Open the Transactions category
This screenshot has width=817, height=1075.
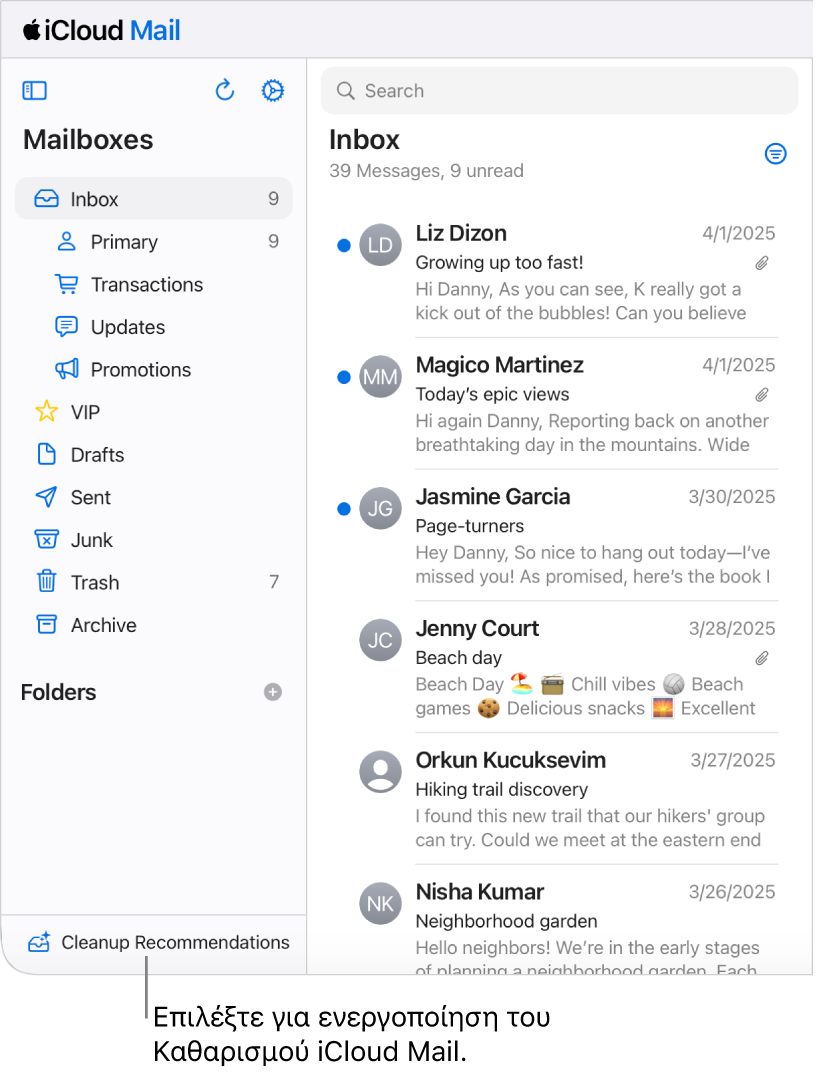[x=146, y=285]
